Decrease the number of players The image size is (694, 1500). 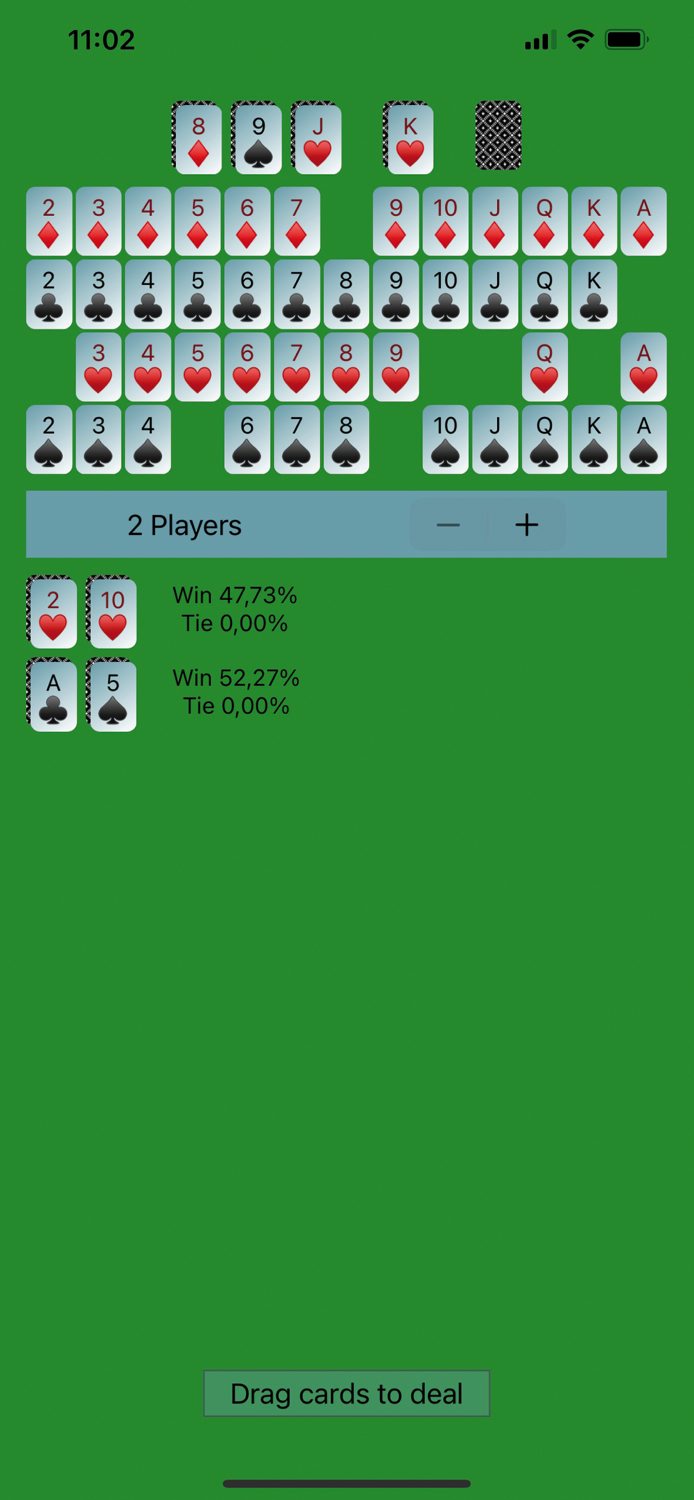(x=448, y=525)
